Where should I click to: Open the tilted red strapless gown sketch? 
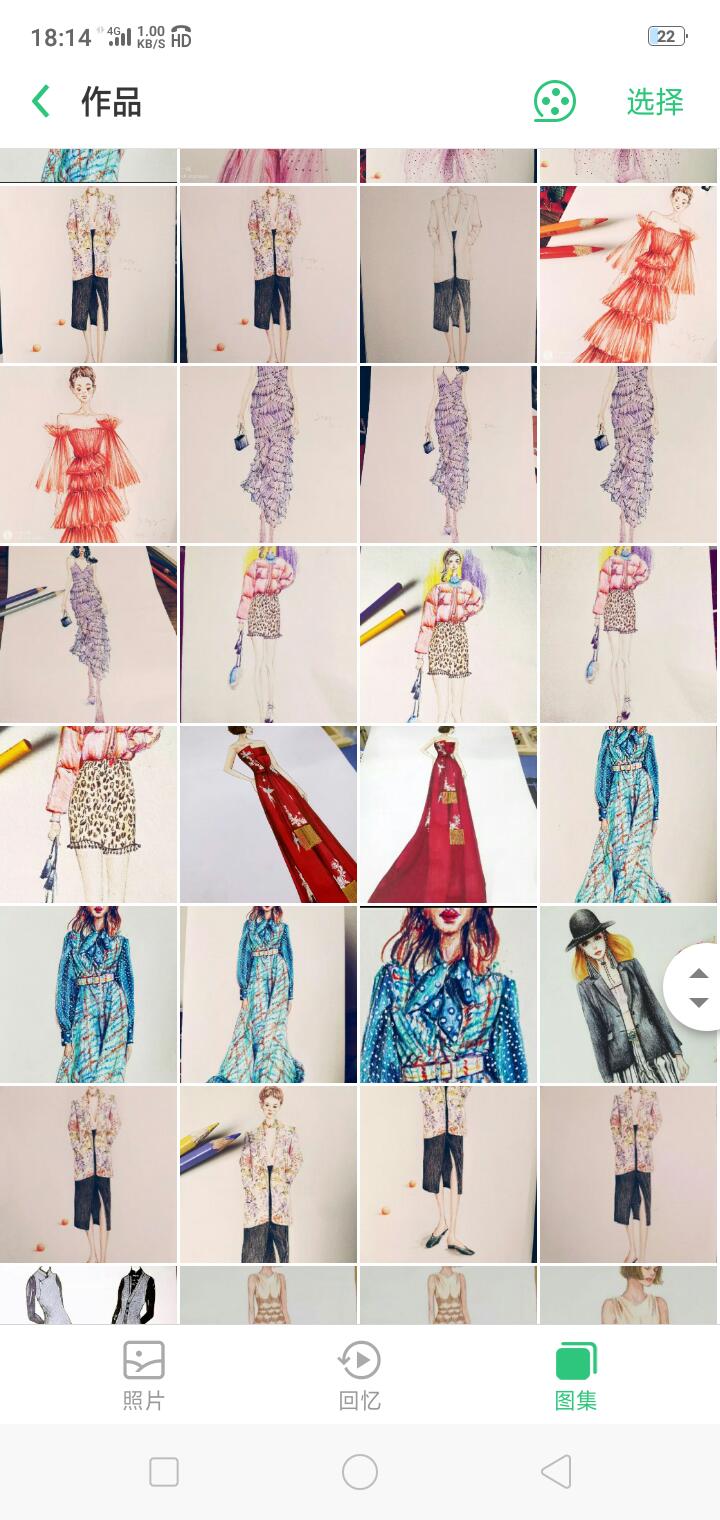(x=268, y=814)
